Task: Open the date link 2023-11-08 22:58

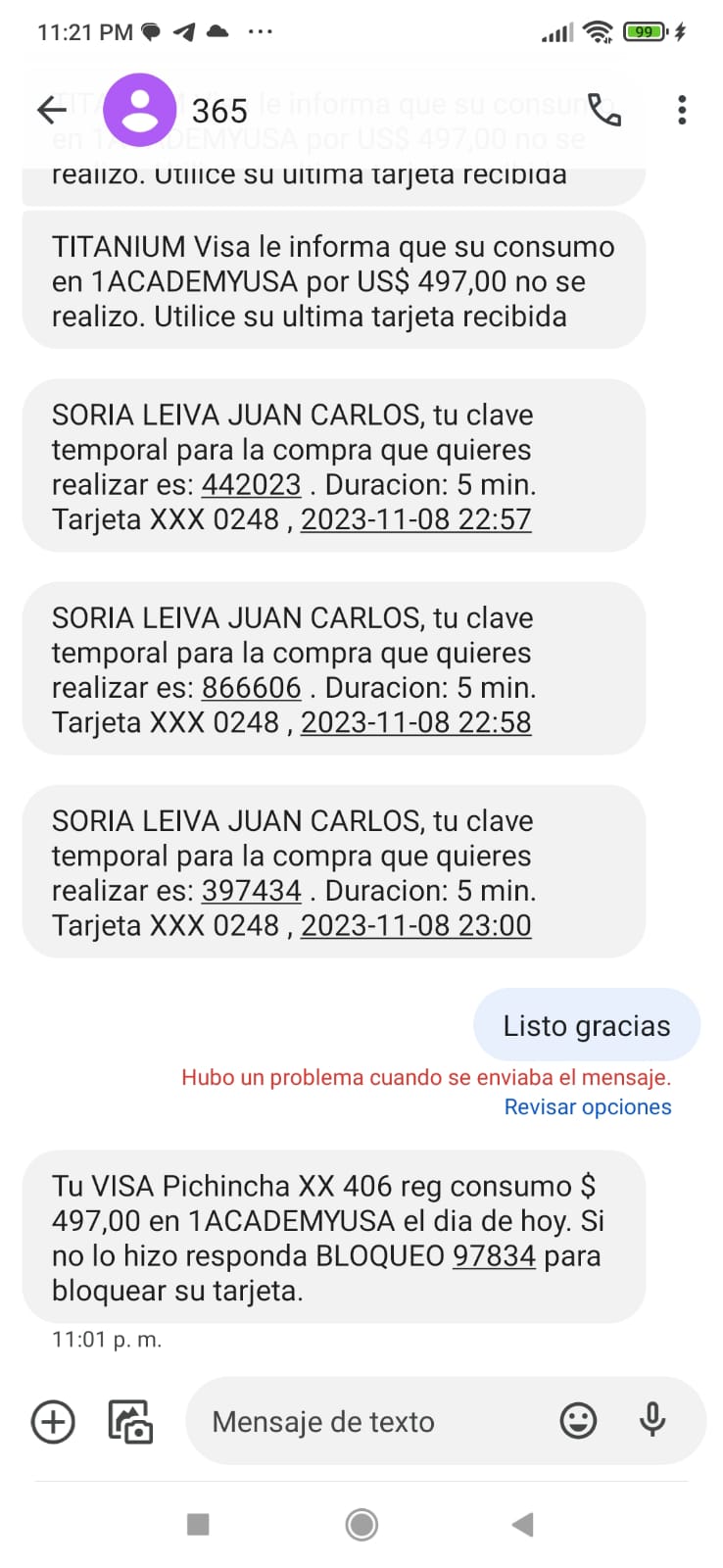Action: coord(415,722)
